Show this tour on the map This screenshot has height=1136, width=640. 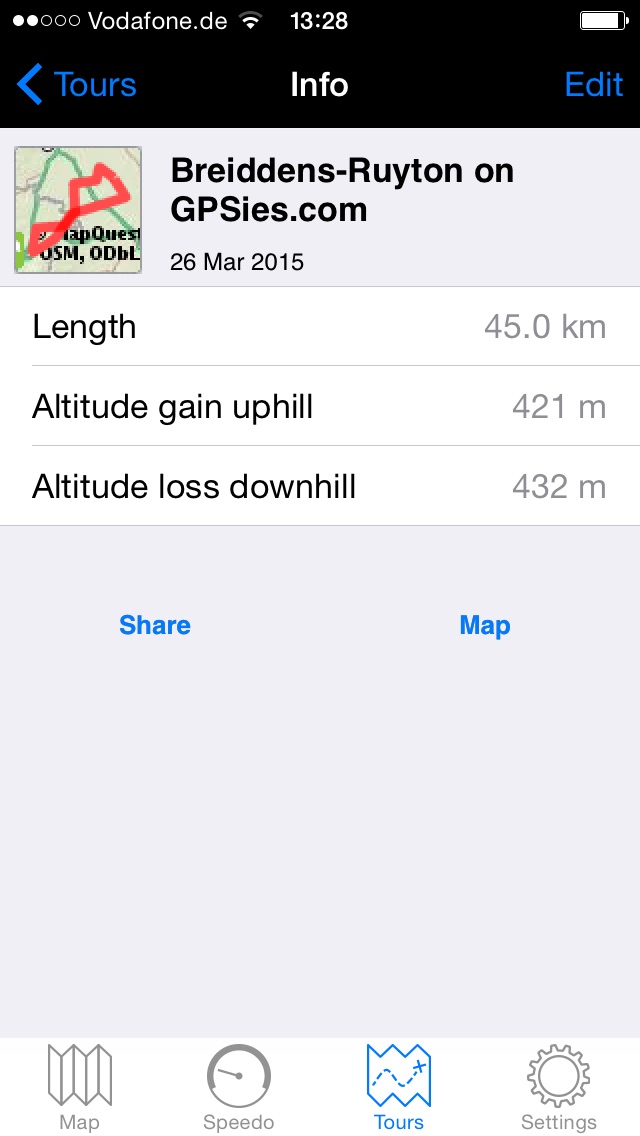point(485,625)
